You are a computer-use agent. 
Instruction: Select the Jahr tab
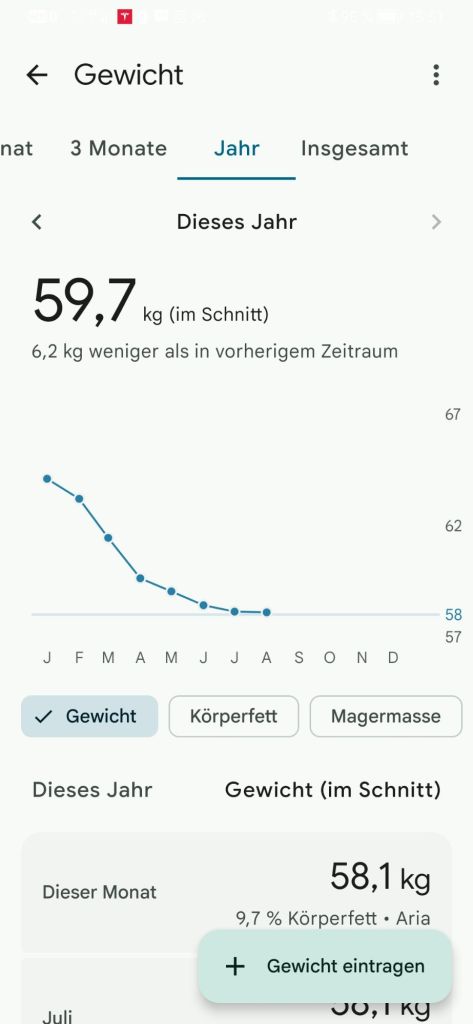(x=236, y=148)
